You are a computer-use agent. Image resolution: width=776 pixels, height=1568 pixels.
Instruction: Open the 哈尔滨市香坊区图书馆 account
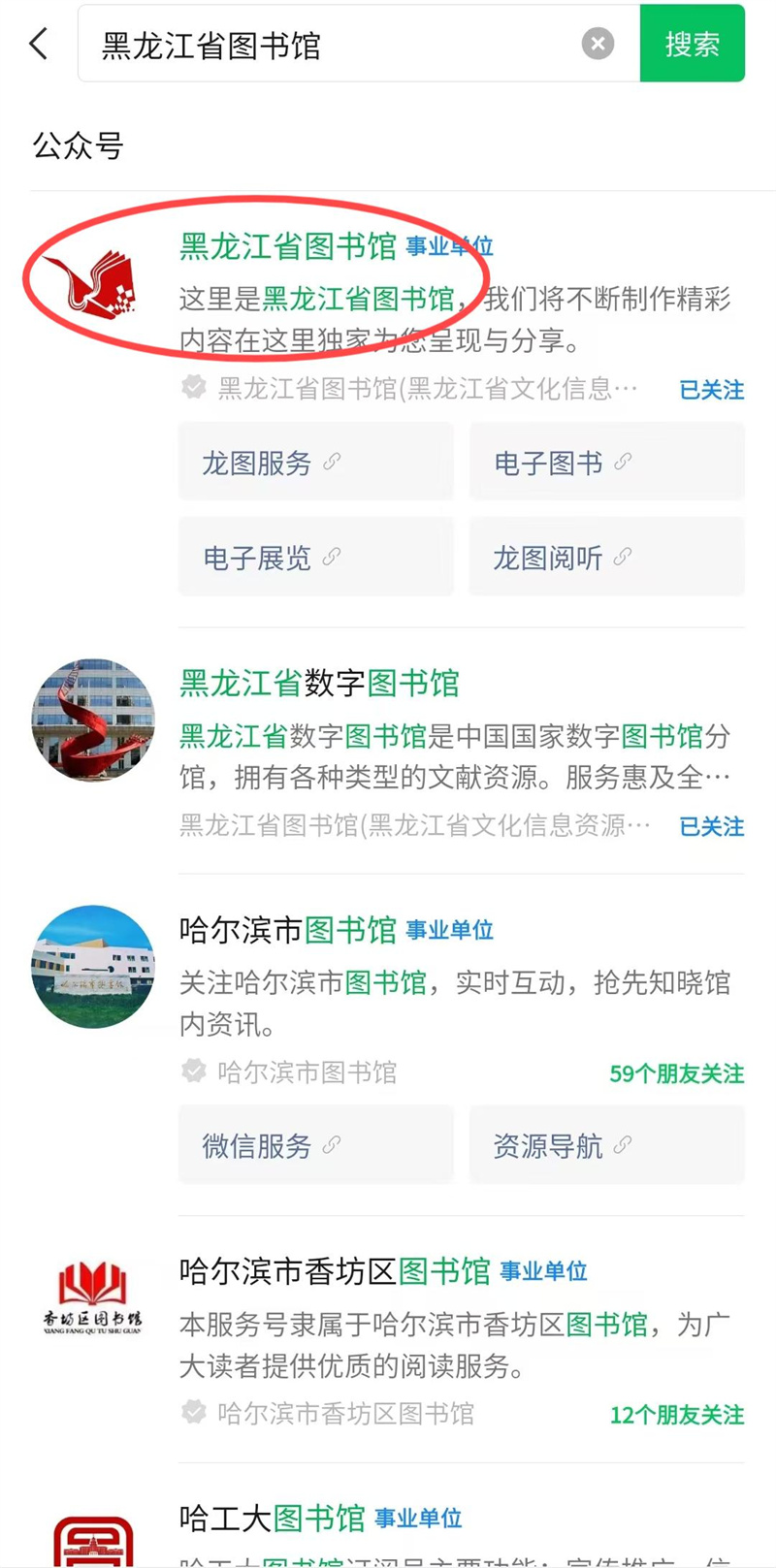click(335, 1271)
